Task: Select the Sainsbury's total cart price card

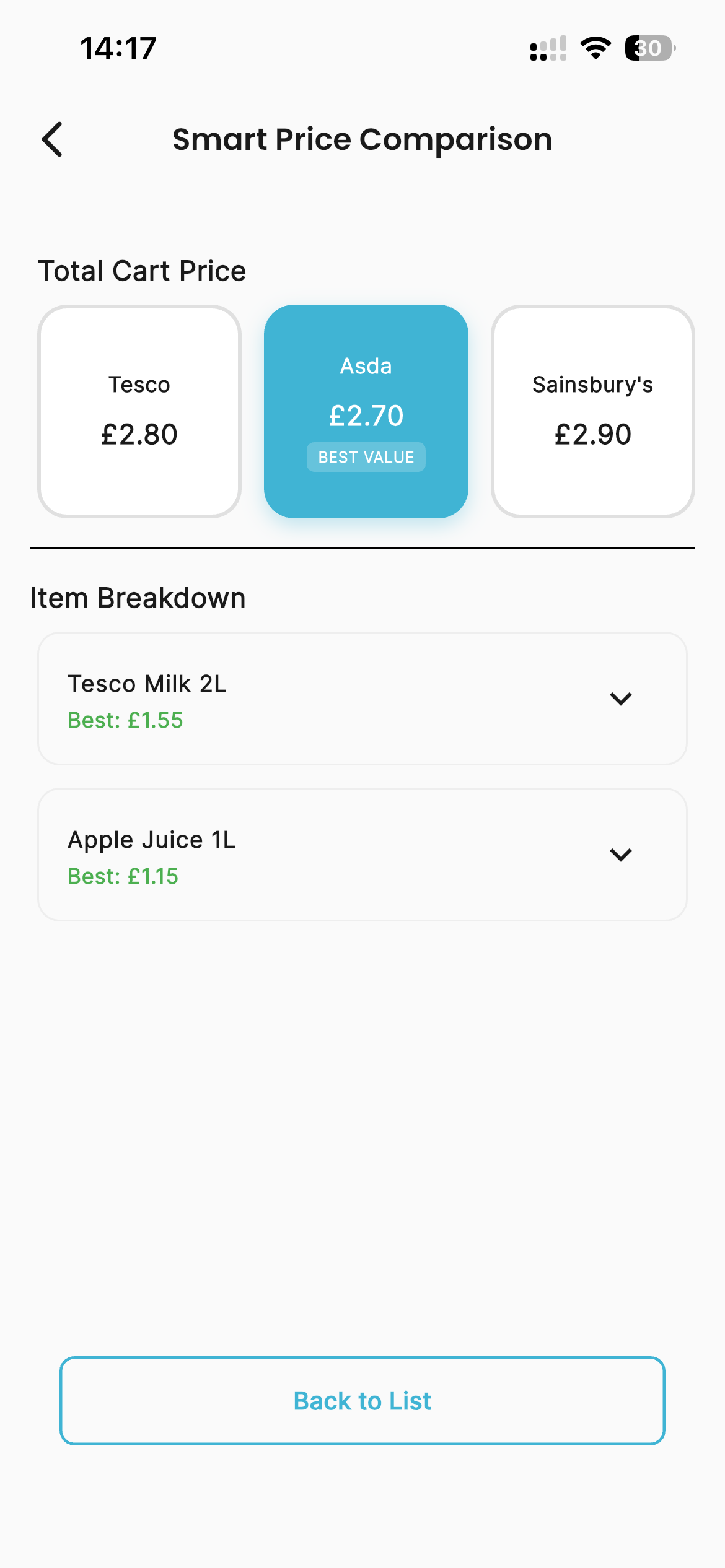Action: (x=592, y=411)
